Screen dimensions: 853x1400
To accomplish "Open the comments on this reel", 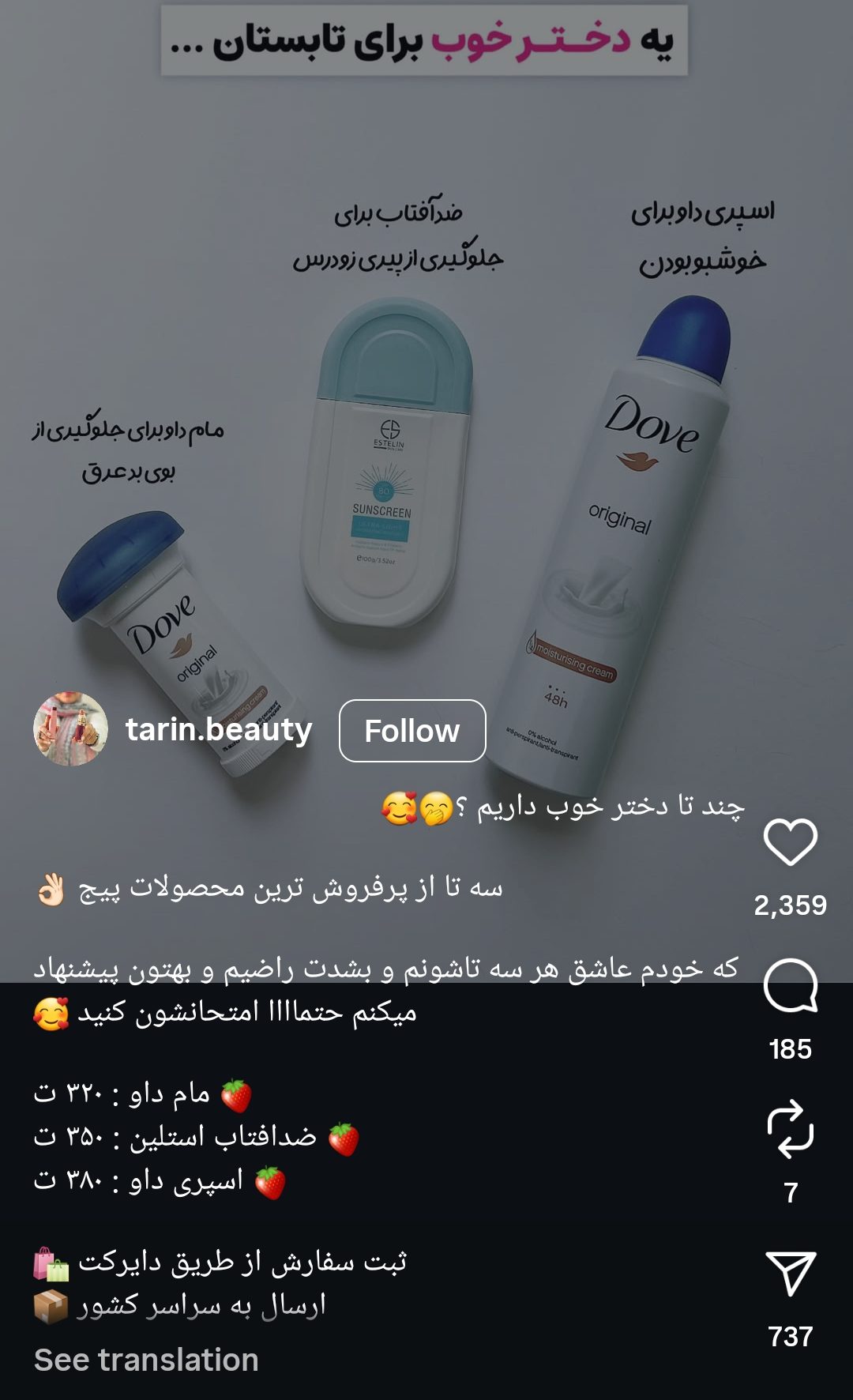I will coord(790,986).
